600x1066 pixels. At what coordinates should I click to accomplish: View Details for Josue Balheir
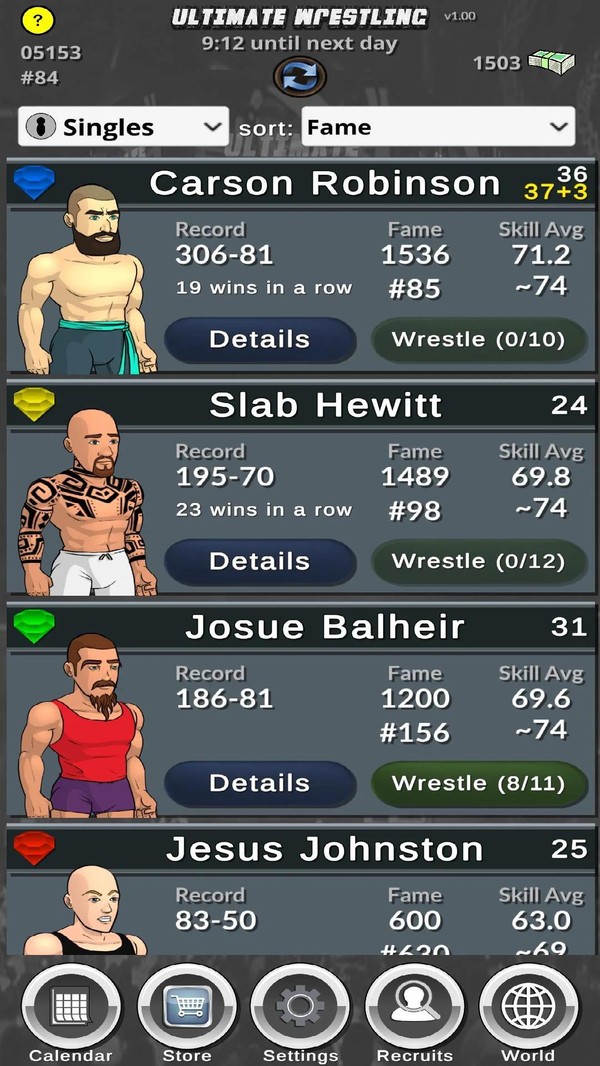[259, 783]
